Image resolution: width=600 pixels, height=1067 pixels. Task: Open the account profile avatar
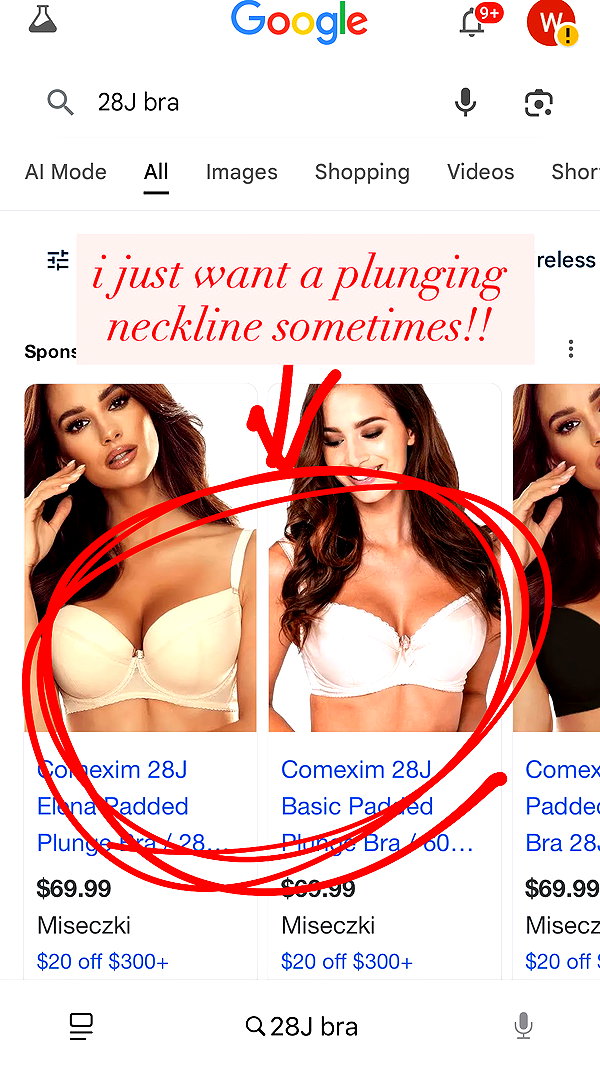tap(551, 23)
